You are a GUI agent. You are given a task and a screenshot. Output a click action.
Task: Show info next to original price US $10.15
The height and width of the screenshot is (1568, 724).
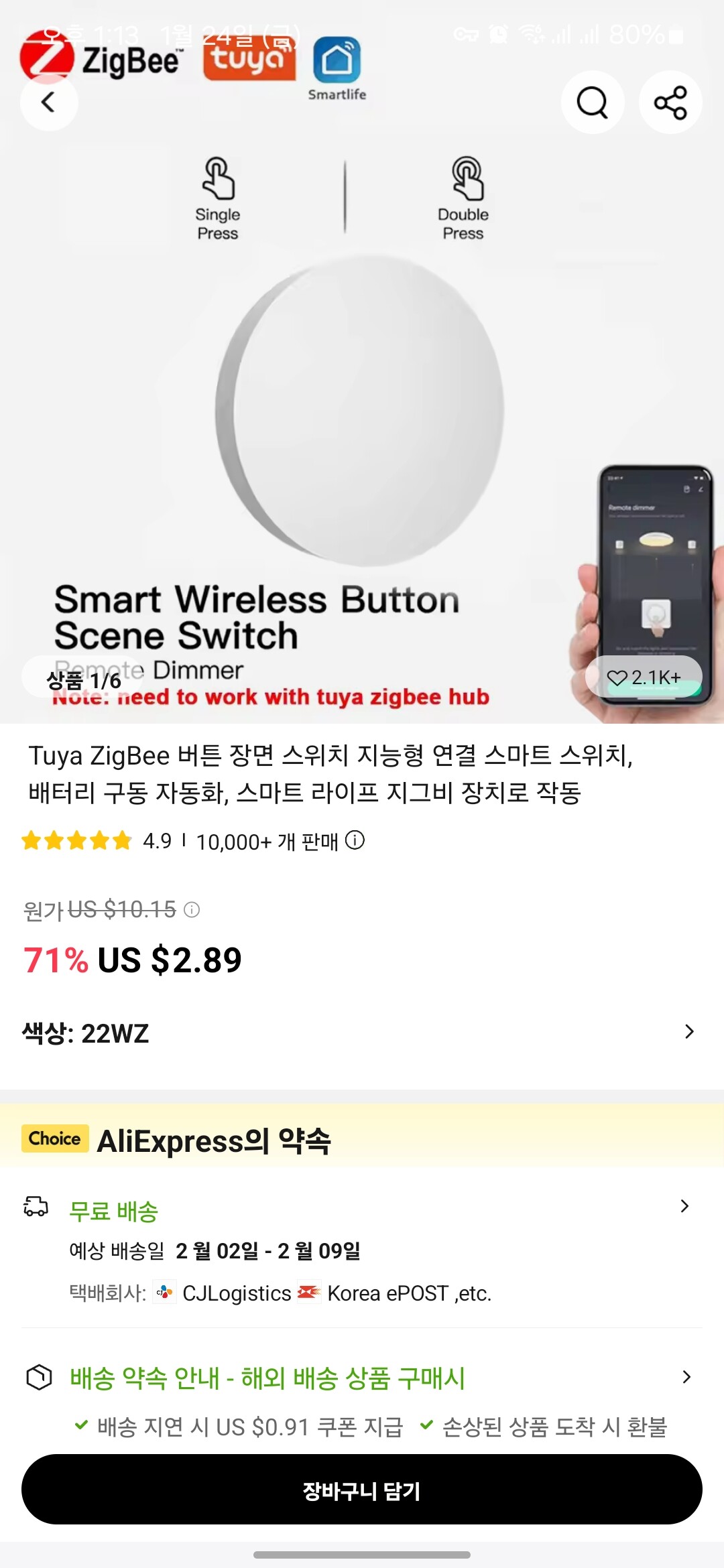click(192, 910)
